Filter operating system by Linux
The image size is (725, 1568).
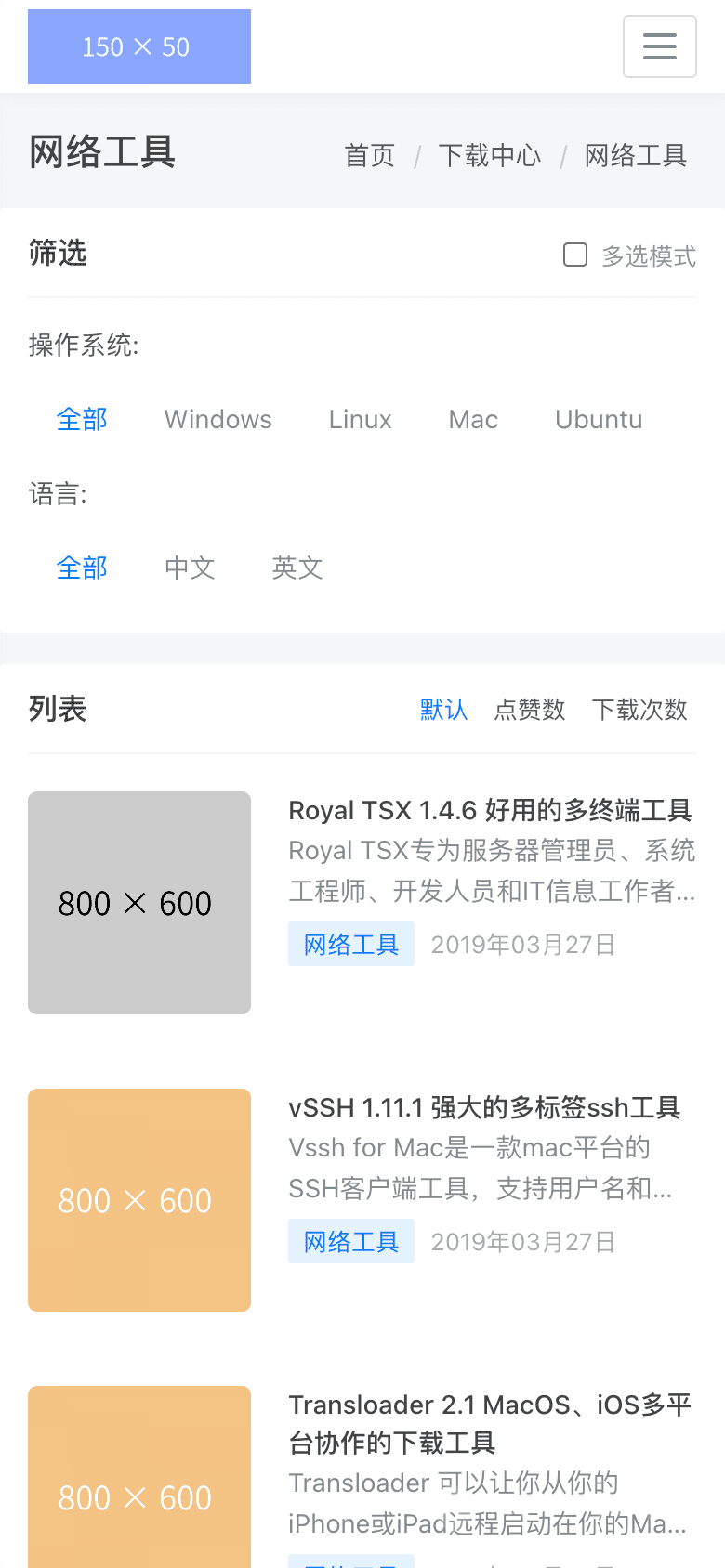click(x=360, y=419)
